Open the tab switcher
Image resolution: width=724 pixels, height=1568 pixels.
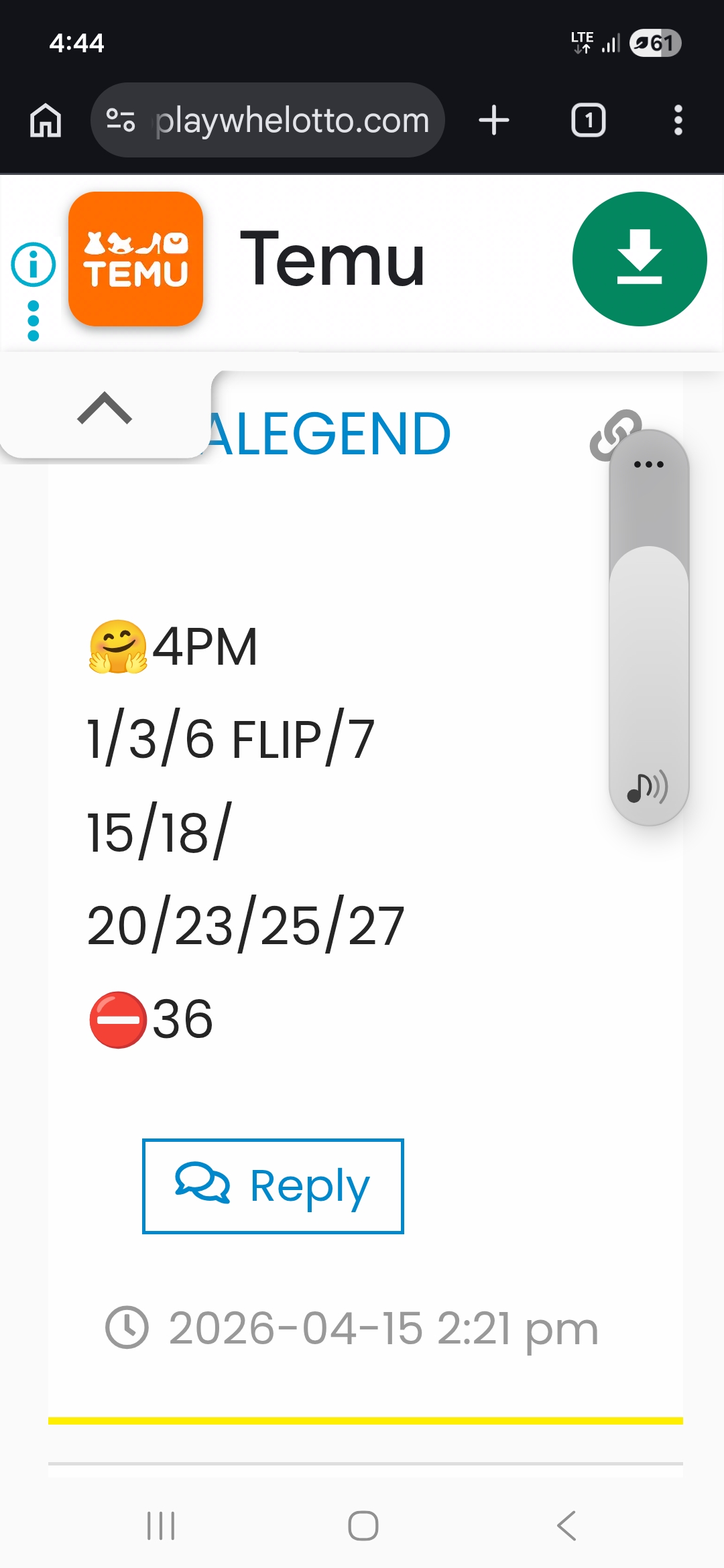[588, 121]
